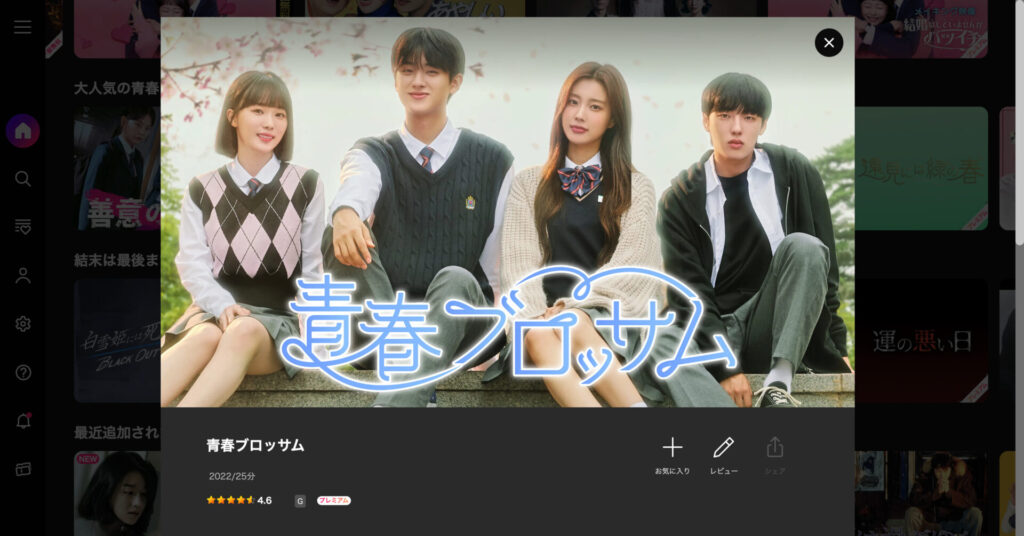Open the help question mark
Viewport: 1024px width, 536px height.
[x=22, y=372]
